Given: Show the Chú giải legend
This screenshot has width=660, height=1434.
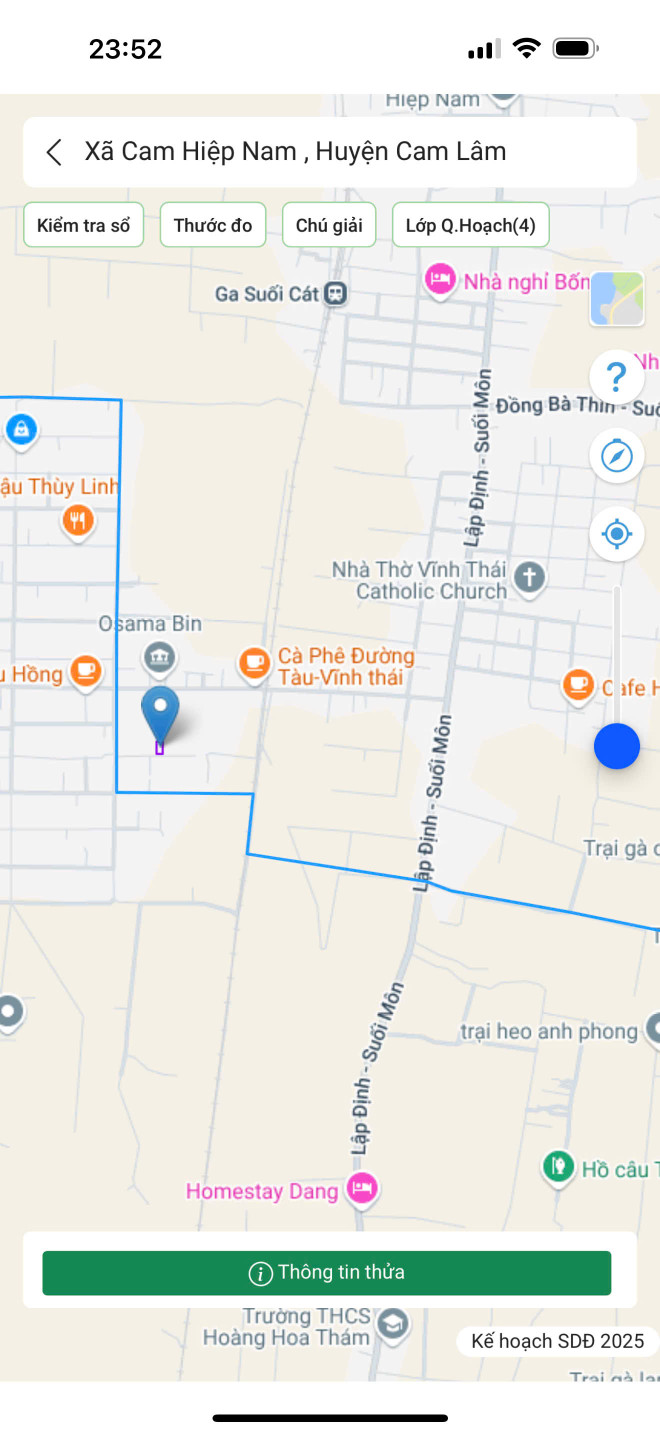Looking at the screenshot, I should (329, 225).
